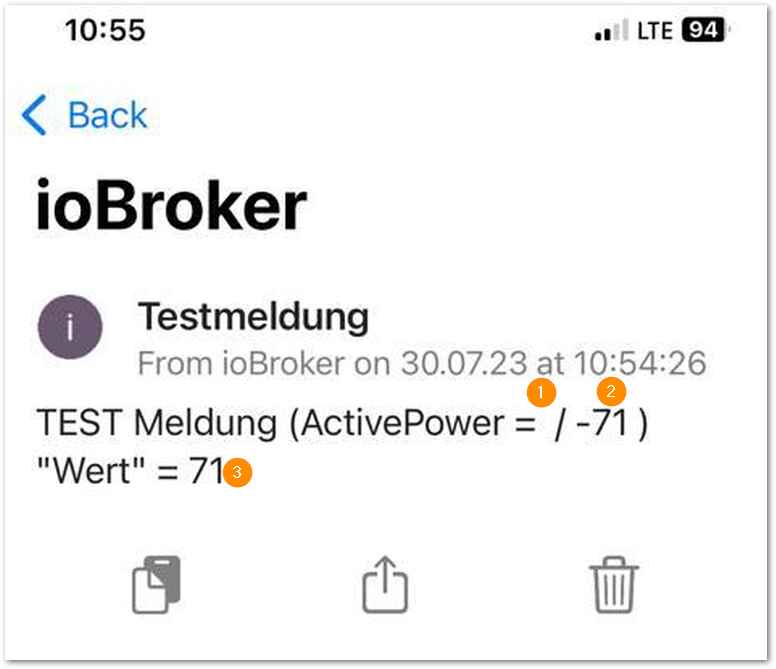This screenshot has width=776, height=669.
Task: Copy the Testmeldung message text
Action: click(x=157, y=584)
